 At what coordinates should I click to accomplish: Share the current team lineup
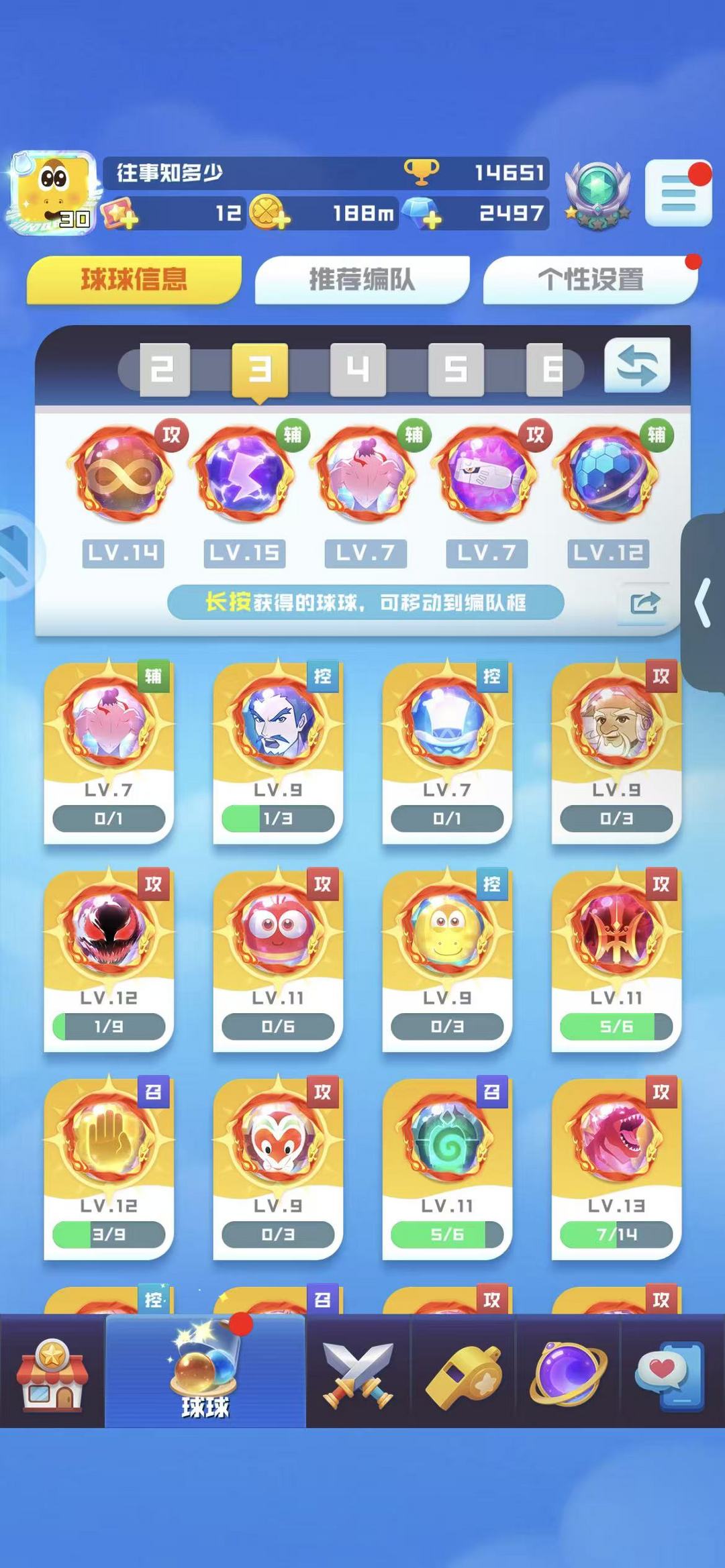click(644, 603)
